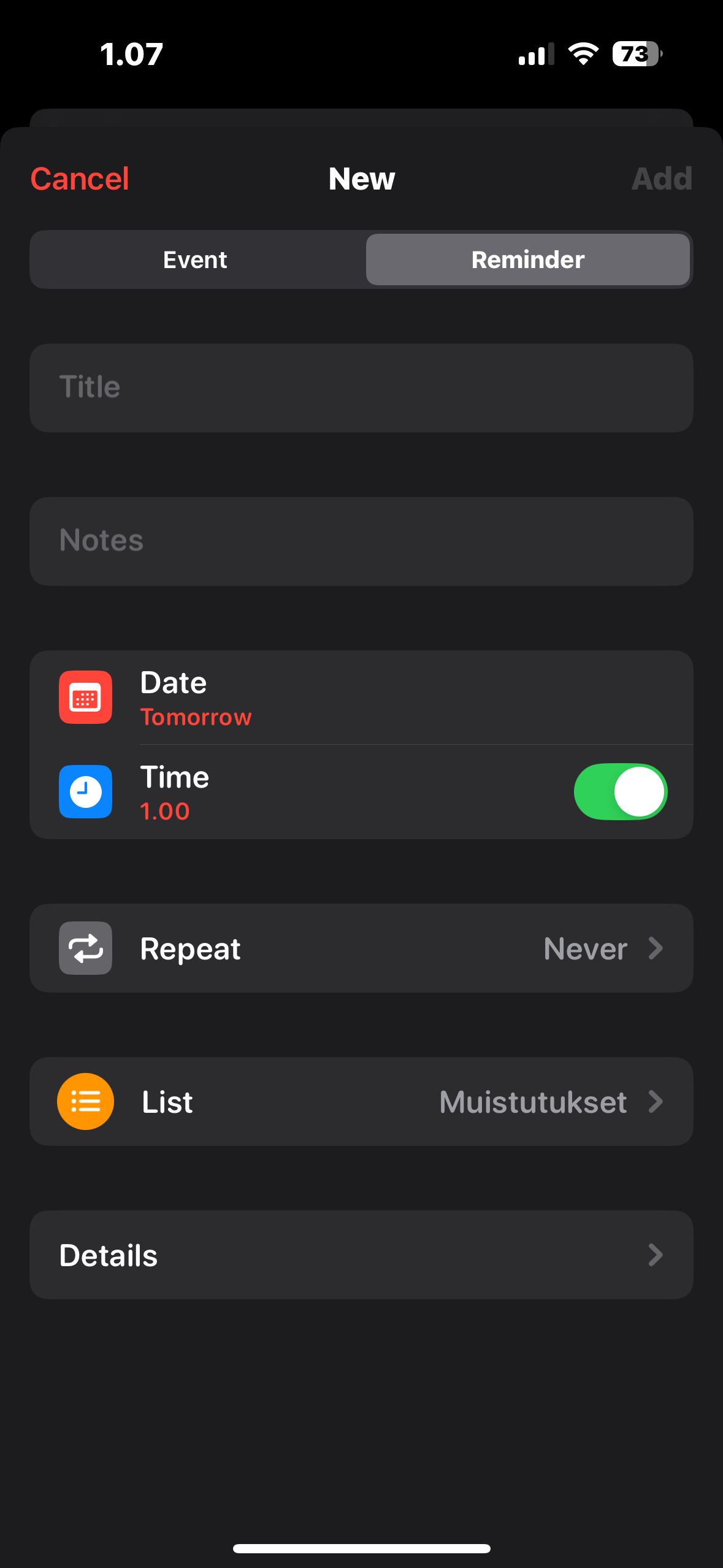Screen dimensions: 723x1568
Task: Focus the Title text field
Action: coord(361,388)
